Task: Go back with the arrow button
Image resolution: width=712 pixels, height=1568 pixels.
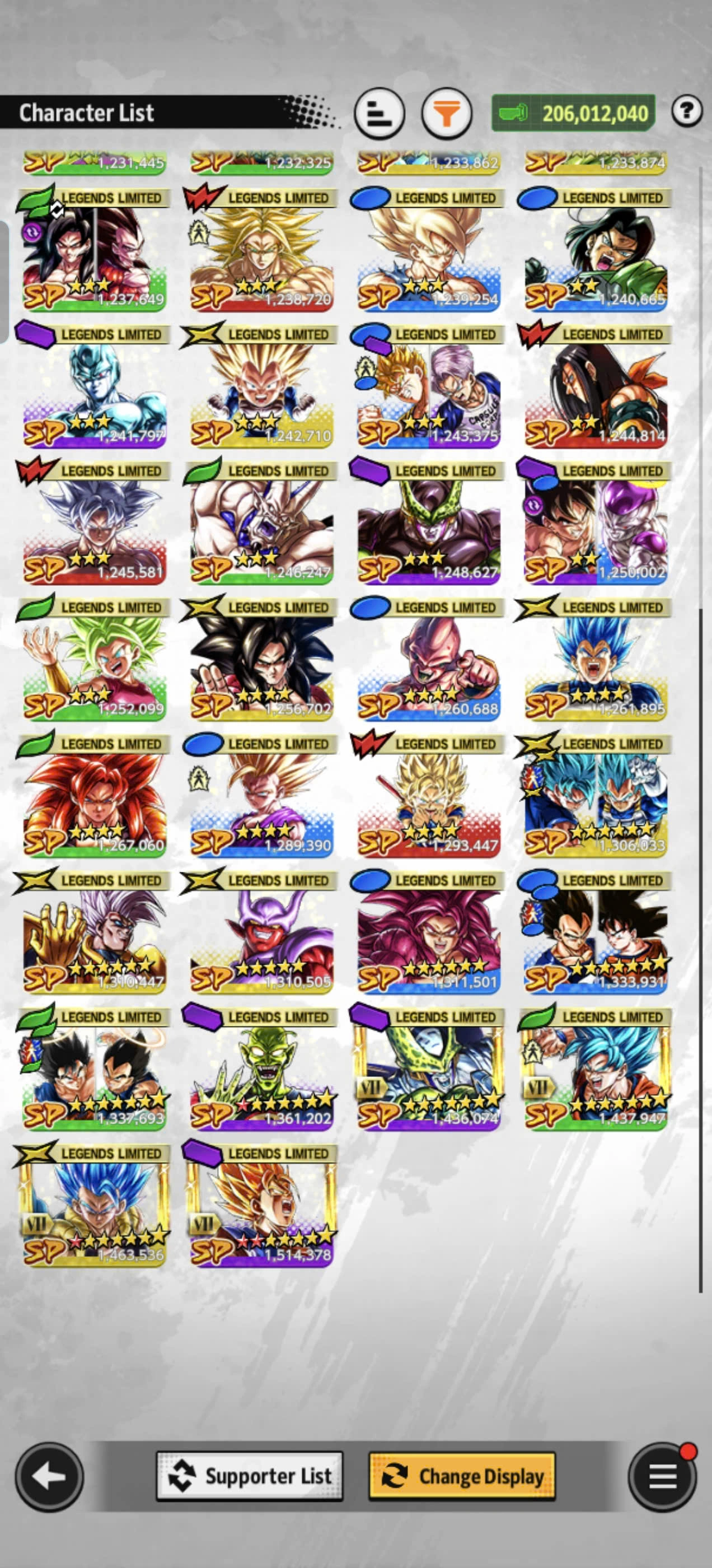Action: pyautogui.click(x=49, y=1476)
